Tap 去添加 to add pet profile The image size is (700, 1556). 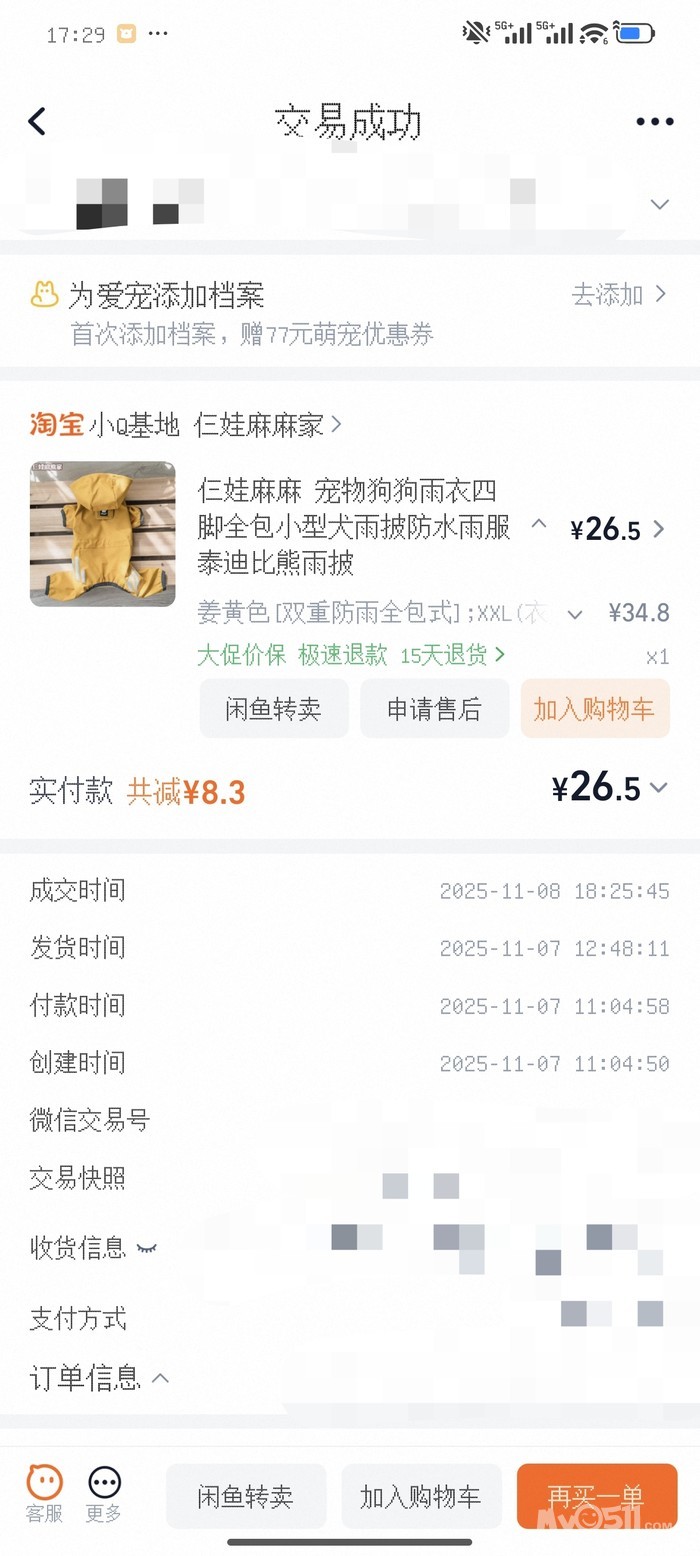pos(618,294)
